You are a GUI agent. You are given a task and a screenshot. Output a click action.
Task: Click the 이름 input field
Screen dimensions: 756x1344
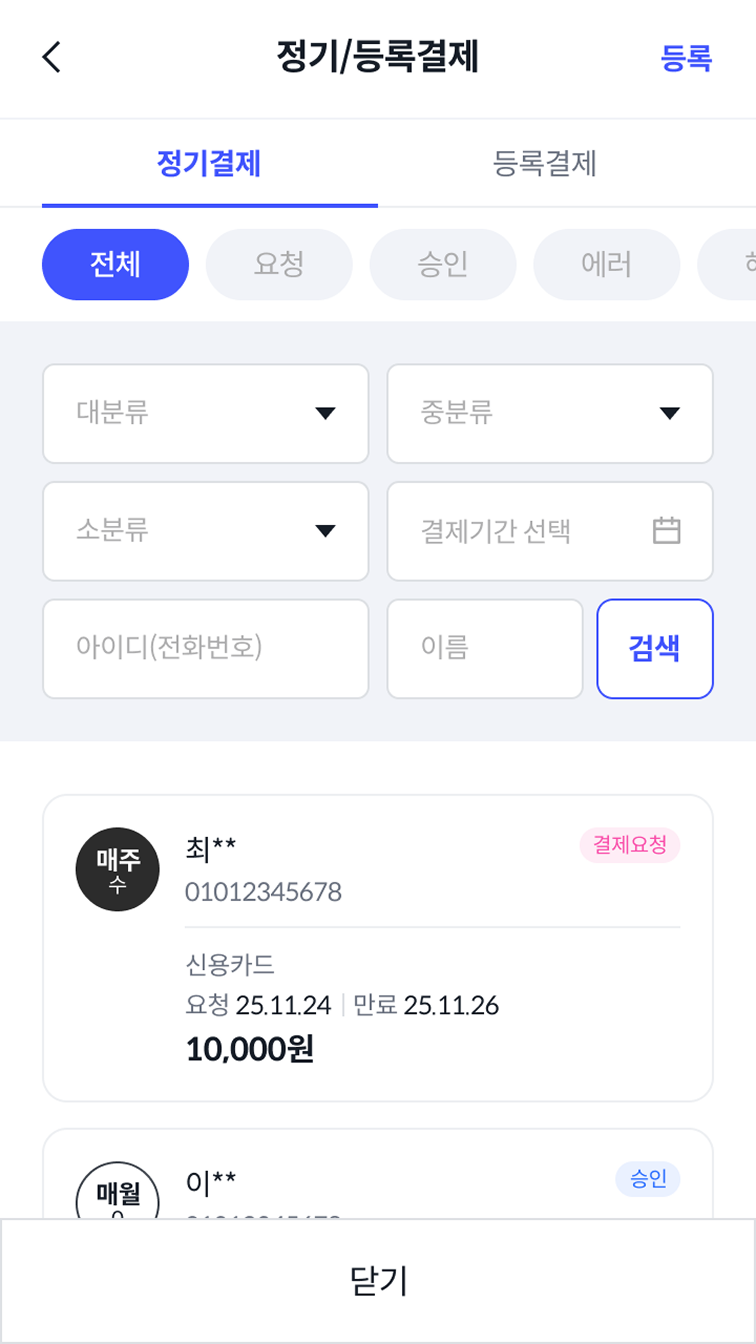point(485,648)
